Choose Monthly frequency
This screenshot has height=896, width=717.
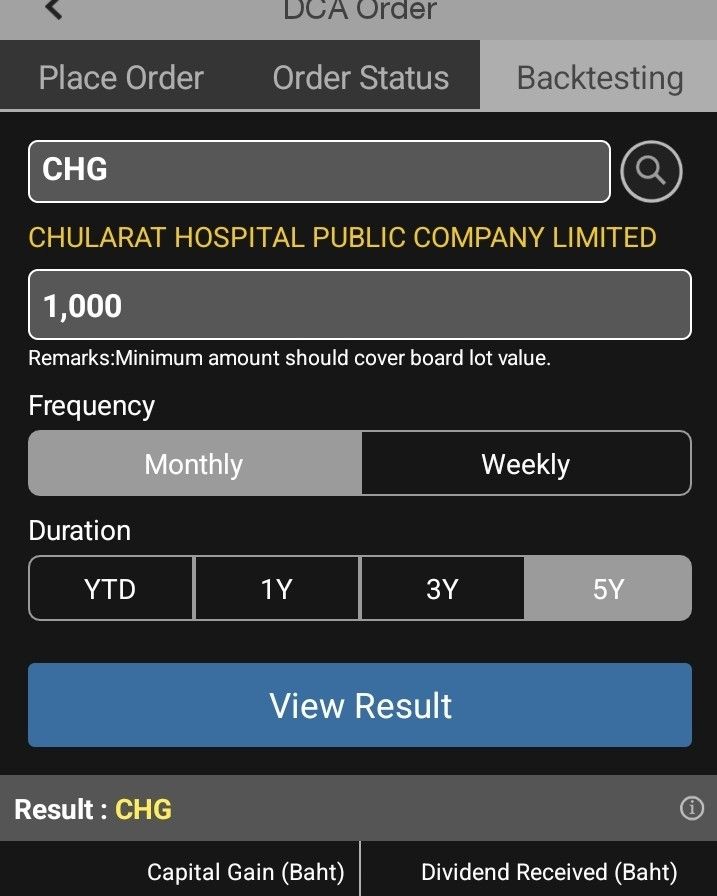[194, 464]
